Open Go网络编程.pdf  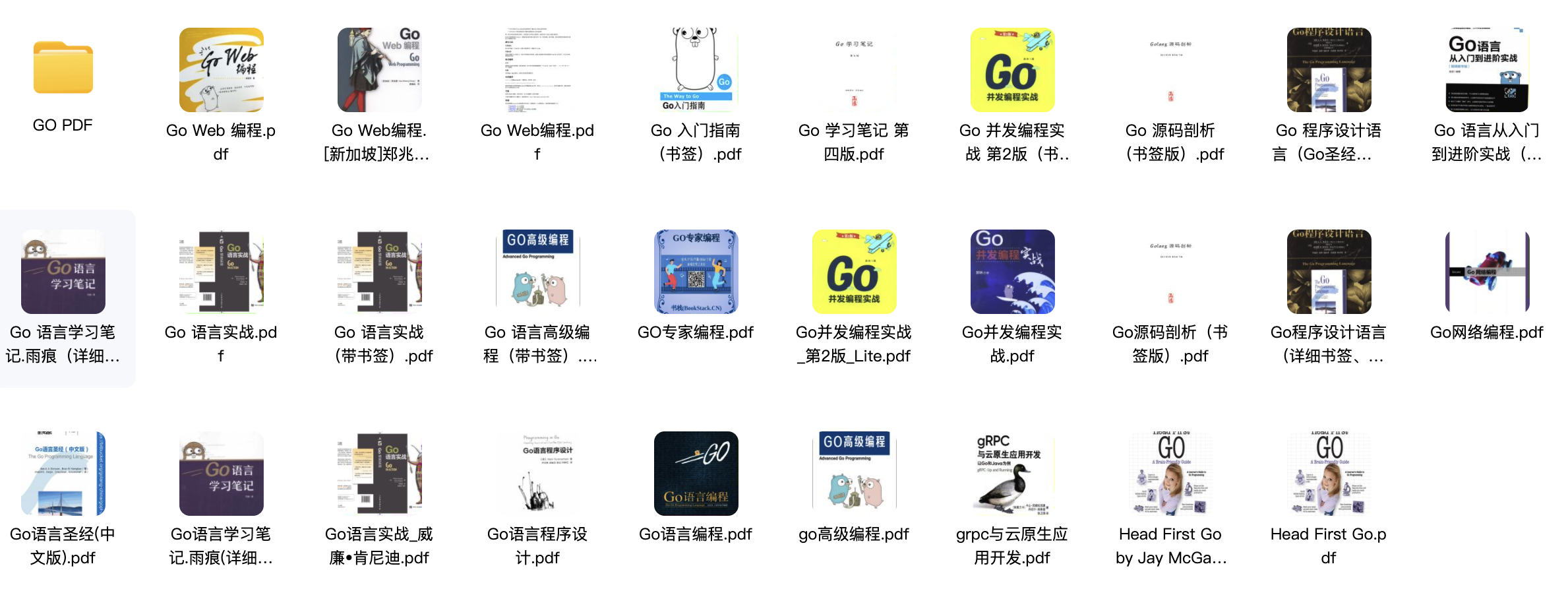[1487, 272]
